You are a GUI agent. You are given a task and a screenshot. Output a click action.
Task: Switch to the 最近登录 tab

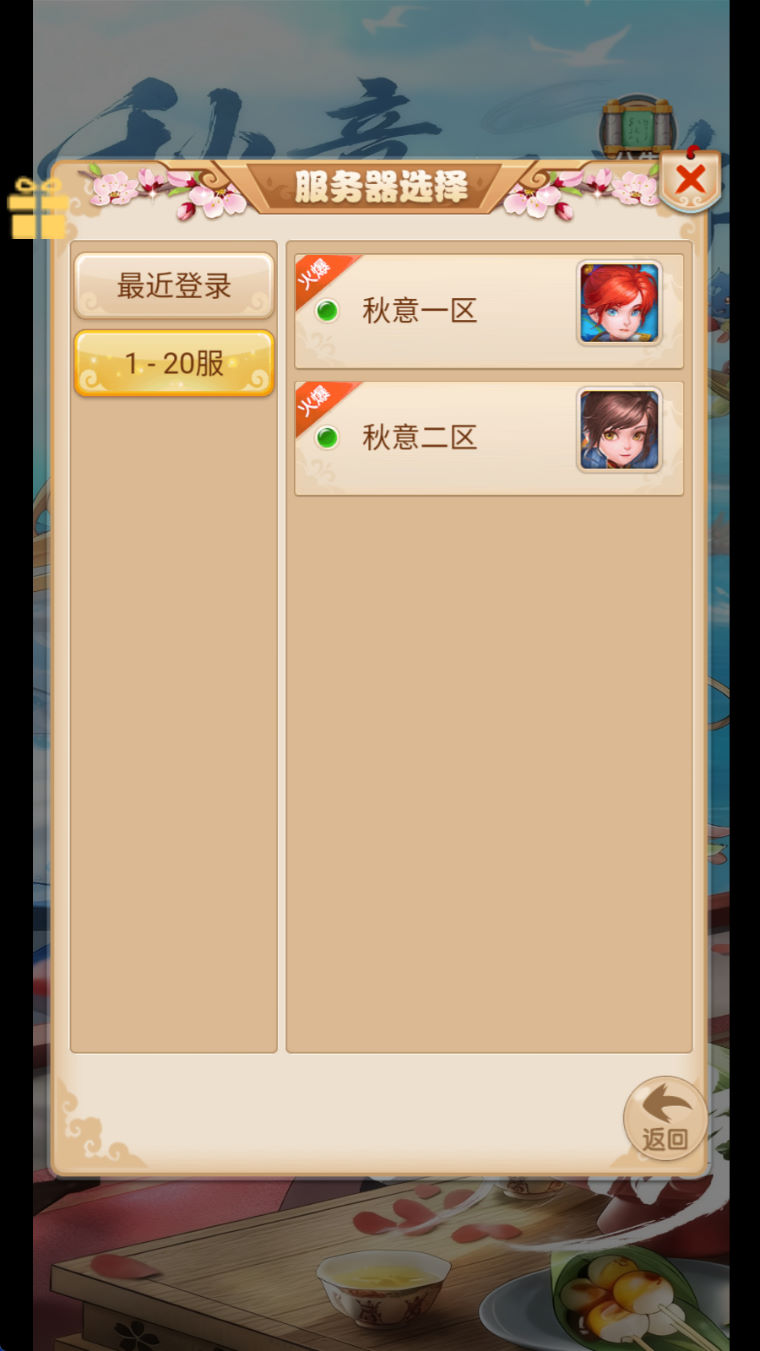point(174,286)
